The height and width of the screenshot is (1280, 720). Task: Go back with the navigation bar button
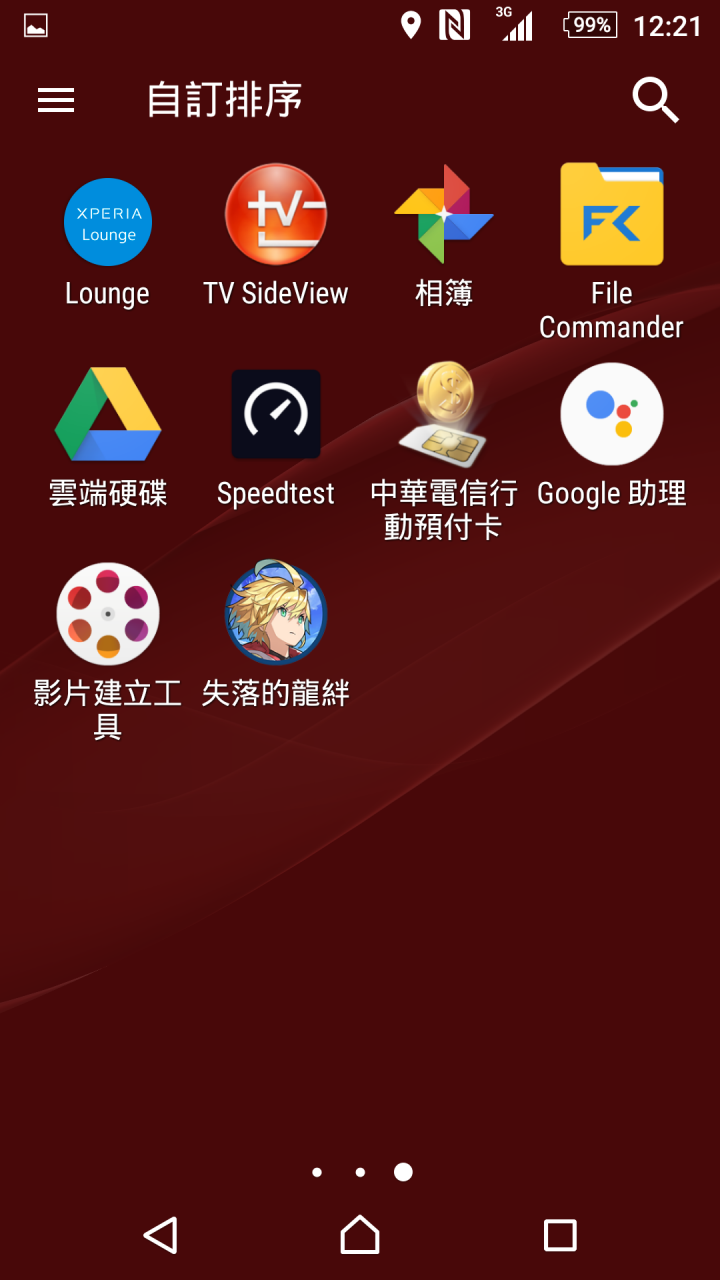[x=160, y=1235]
